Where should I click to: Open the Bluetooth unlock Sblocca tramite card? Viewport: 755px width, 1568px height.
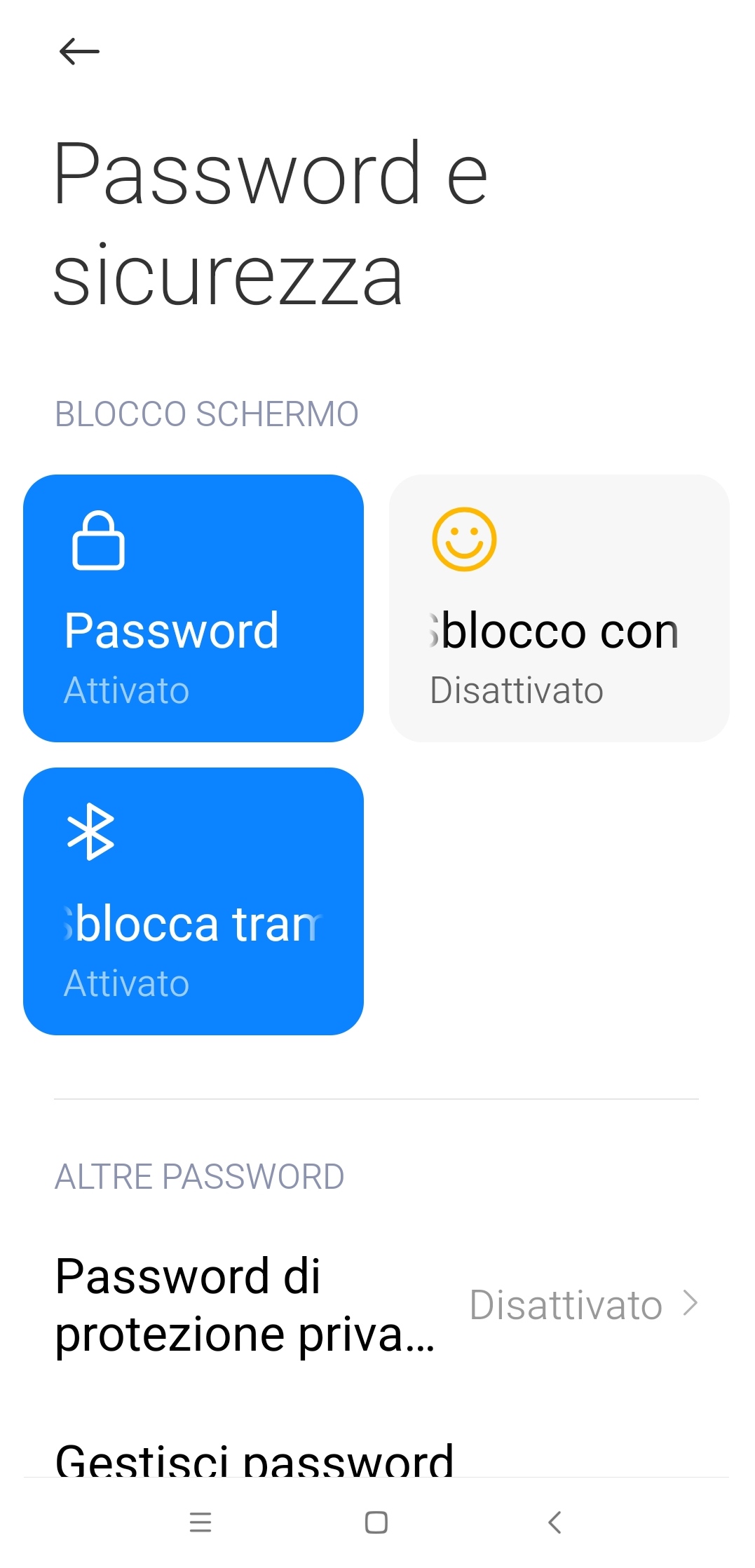193,901
